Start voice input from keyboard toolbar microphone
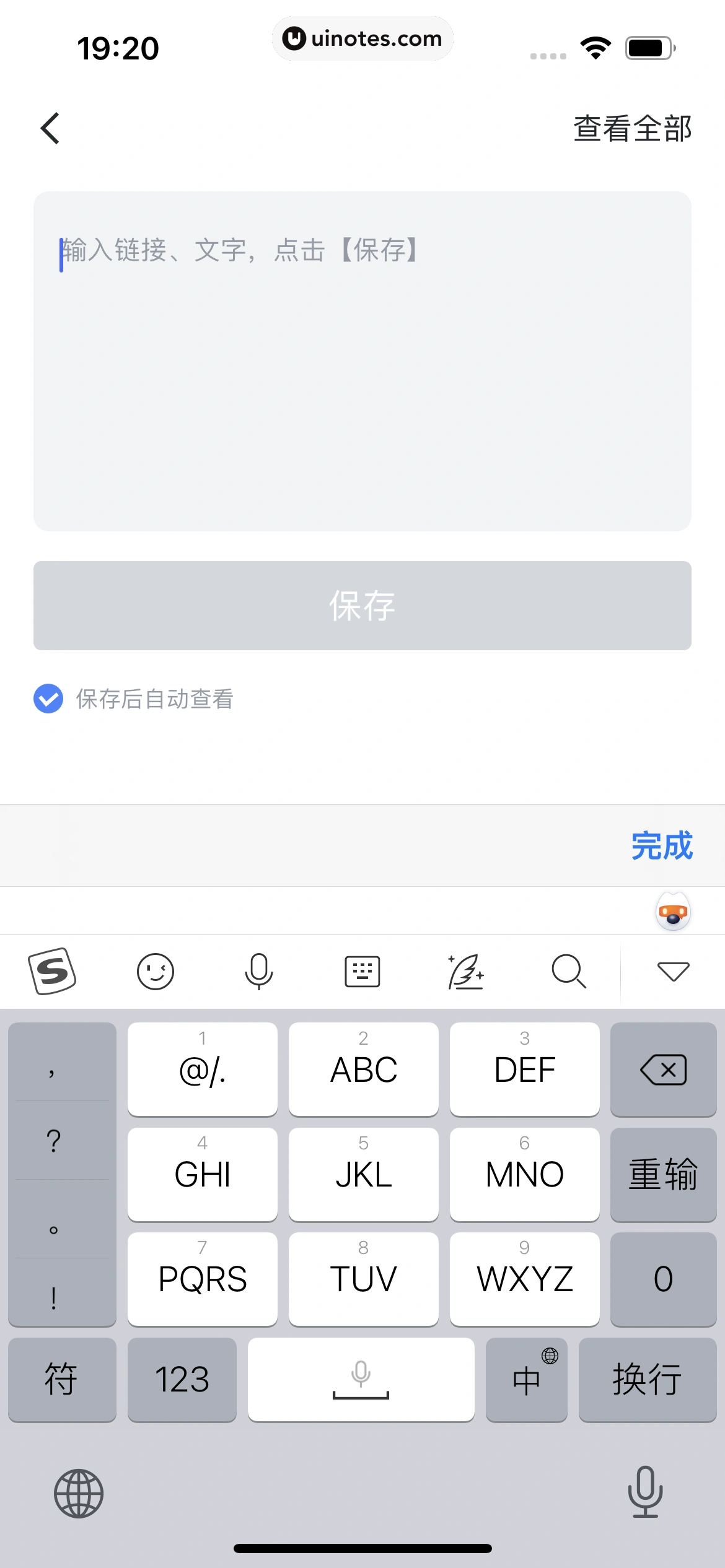Viewport: 725px width, 1568px height. [x=258, y=971]
